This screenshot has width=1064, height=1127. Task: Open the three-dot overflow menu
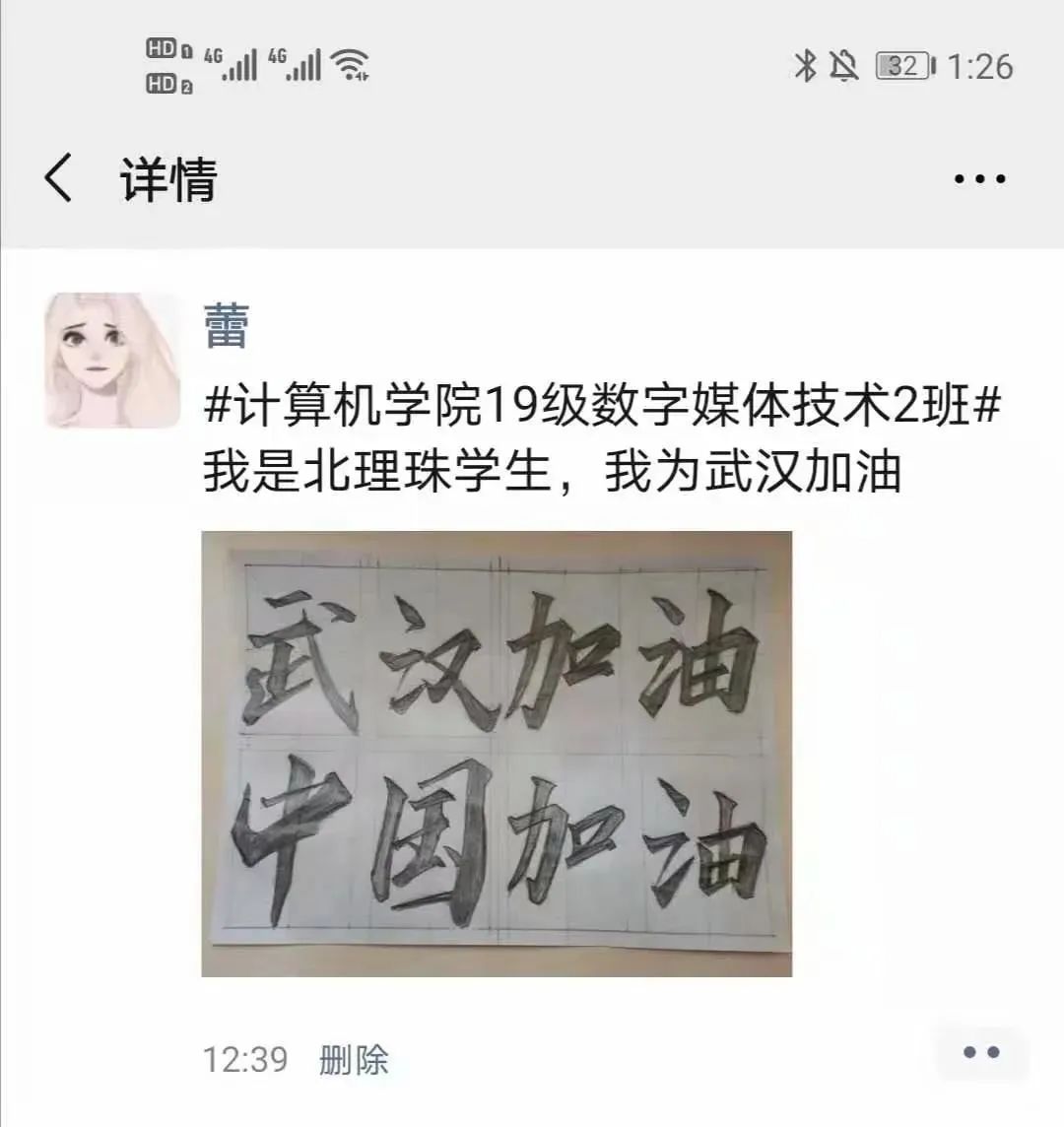coord(979,179)
